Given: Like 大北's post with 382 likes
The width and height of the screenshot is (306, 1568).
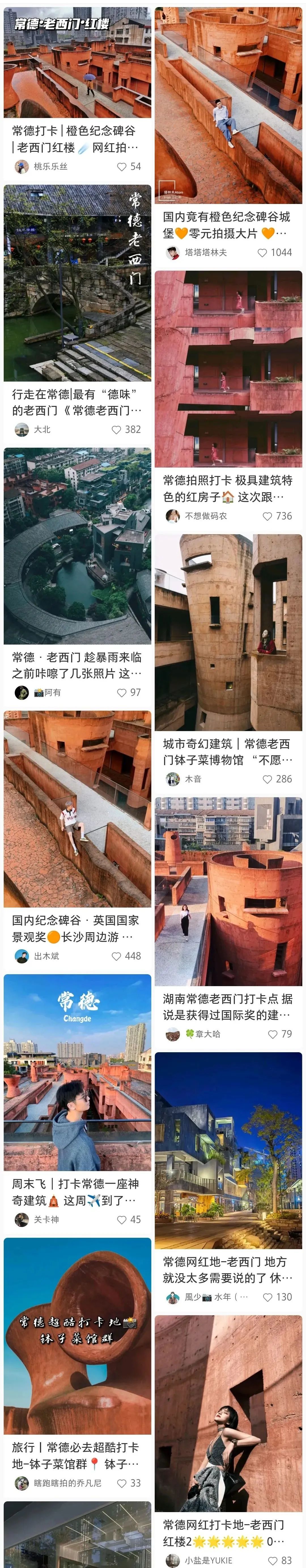Looking at the screenshot, I should [117, 430].
